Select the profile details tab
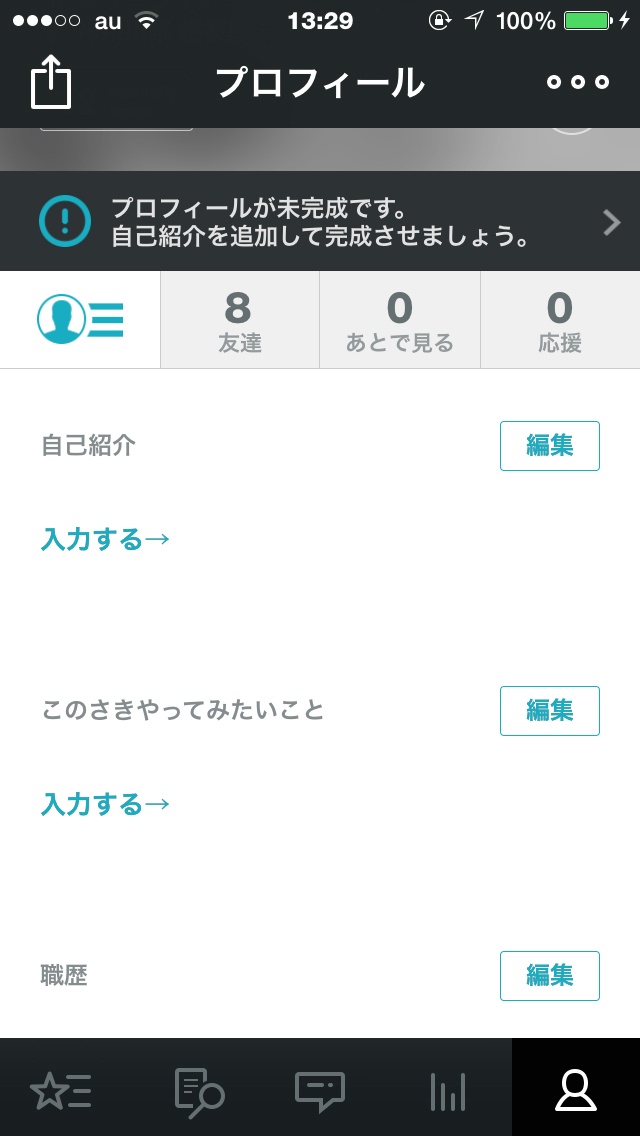Image resolution: width=640 pixels, height=1136 pixels. (x=80, y=320)
